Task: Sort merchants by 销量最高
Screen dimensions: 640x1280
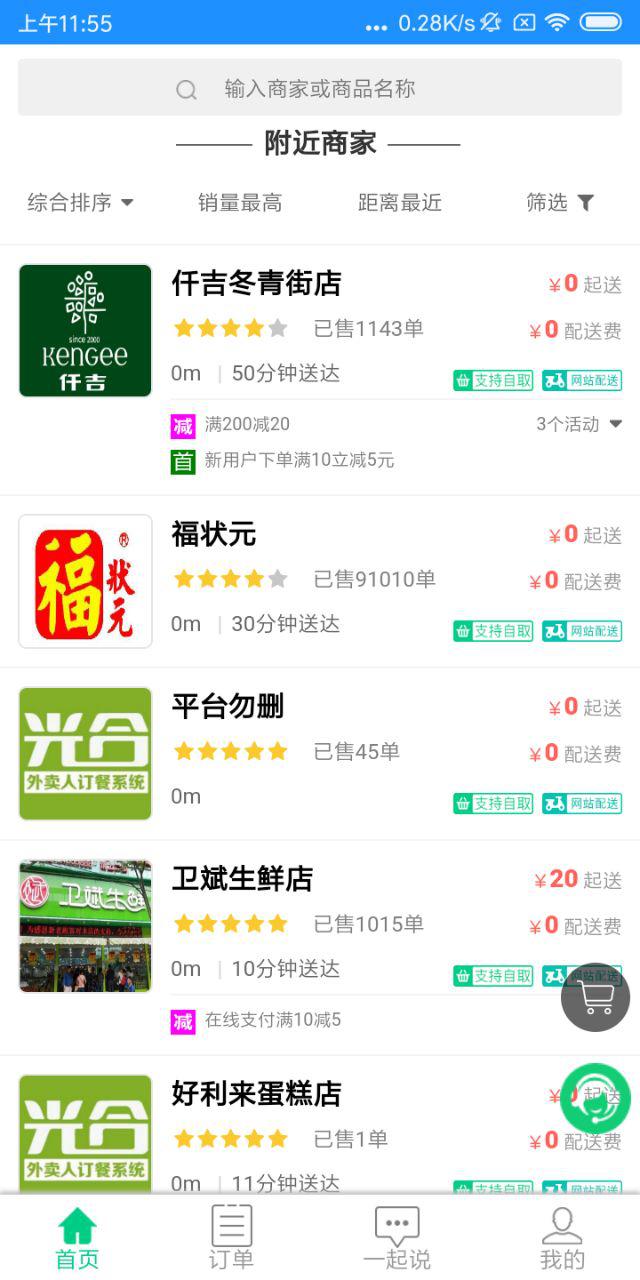Action: point(240,203)
